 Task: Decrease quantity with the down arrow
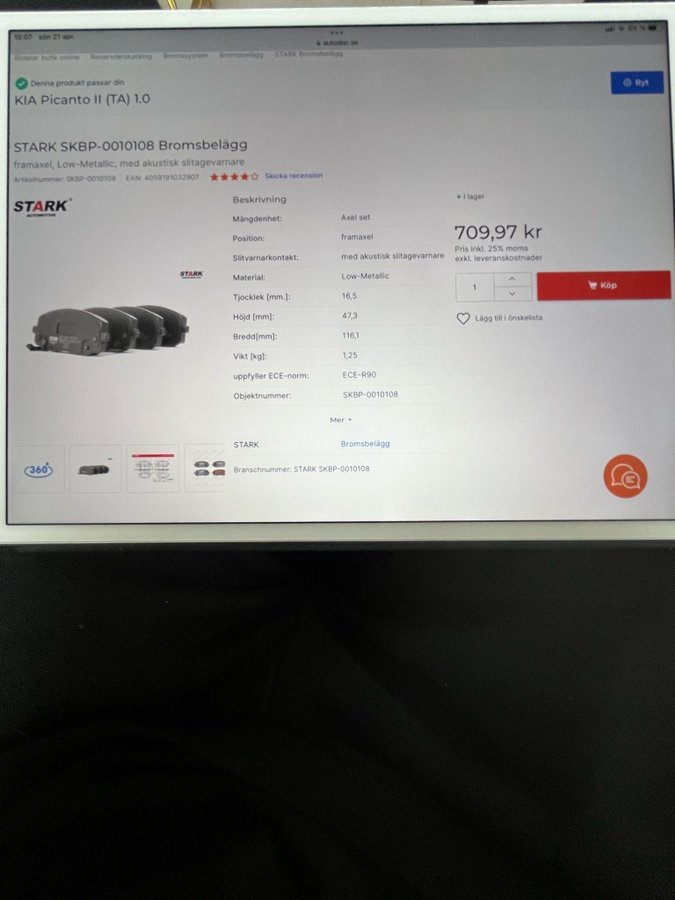[512, 294]
